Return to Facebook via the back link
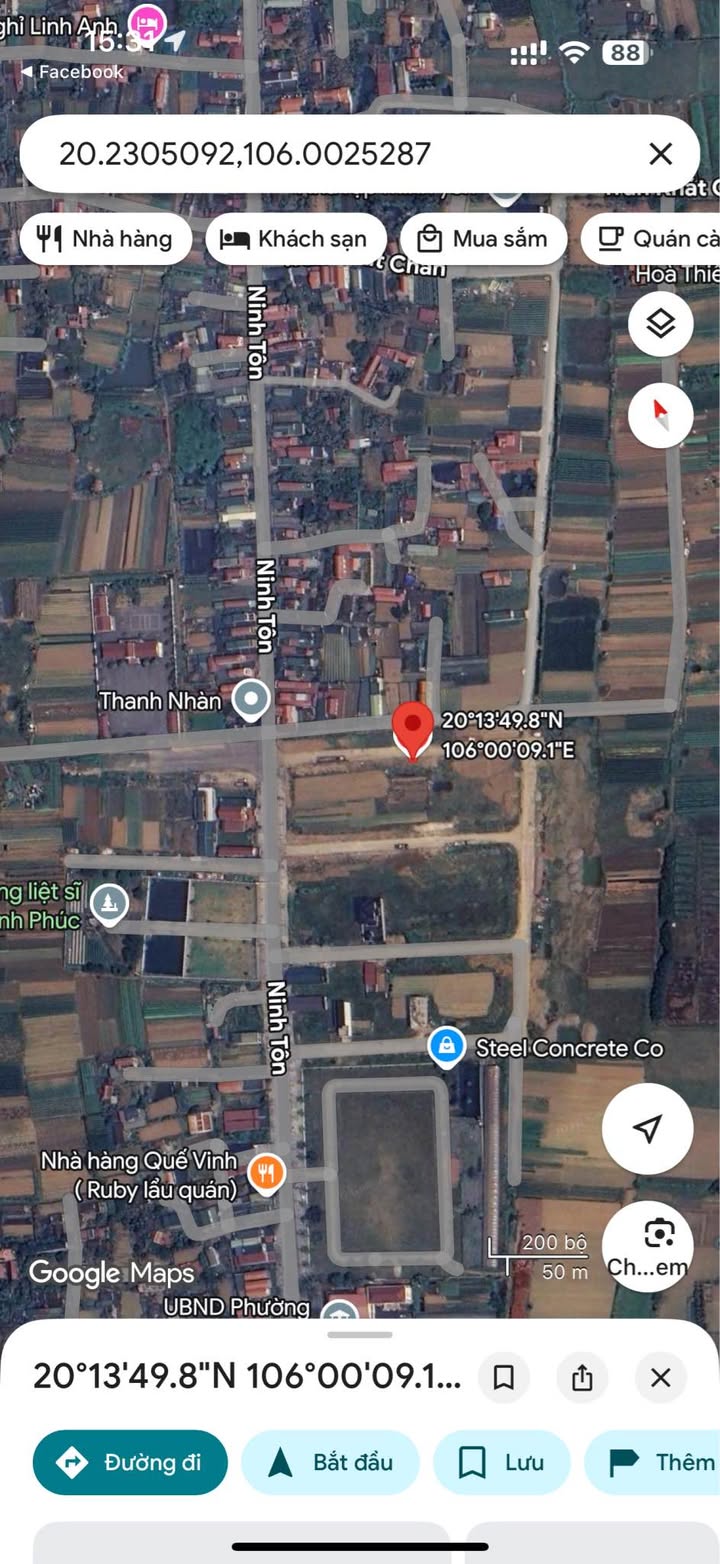Screen dimensions: 720x1564 point(72,72)
